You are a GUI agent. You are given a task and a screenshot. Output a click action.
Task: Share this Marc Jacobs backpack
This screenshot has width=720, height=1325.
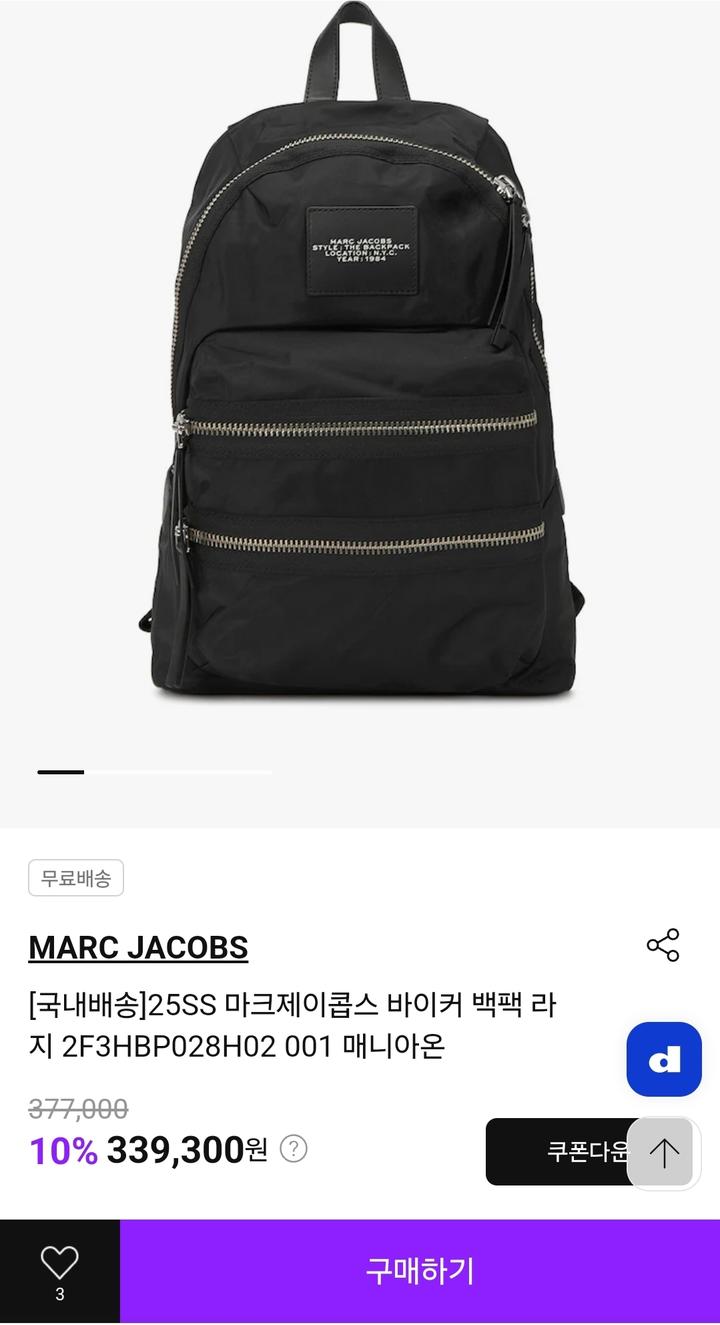(663, 945)
